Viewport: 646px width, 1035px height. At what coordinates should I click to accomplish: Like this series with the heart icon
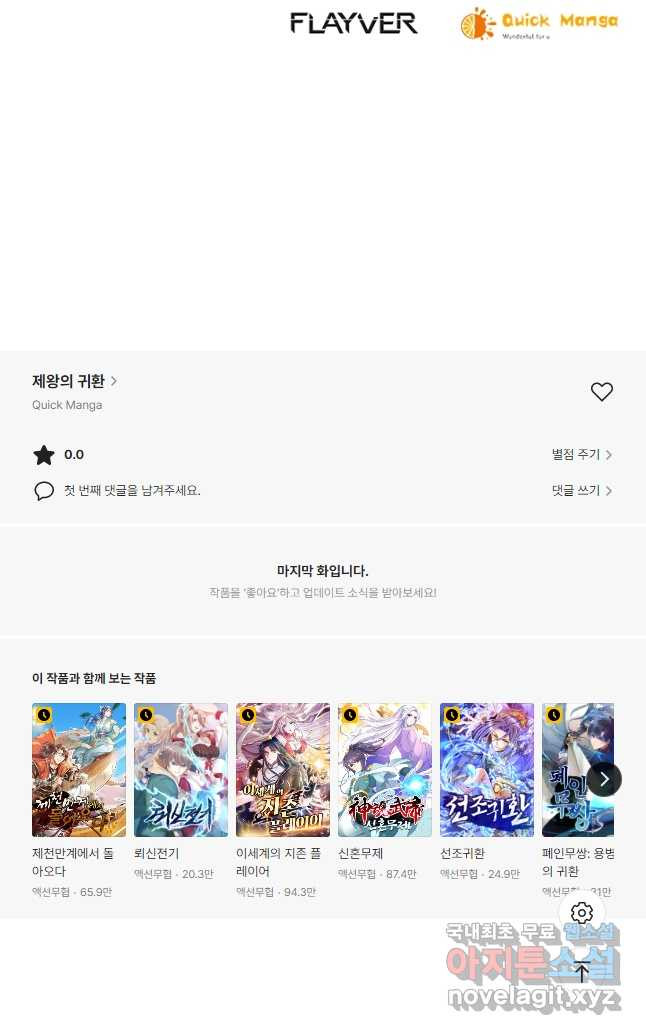[x=601, y=392]
